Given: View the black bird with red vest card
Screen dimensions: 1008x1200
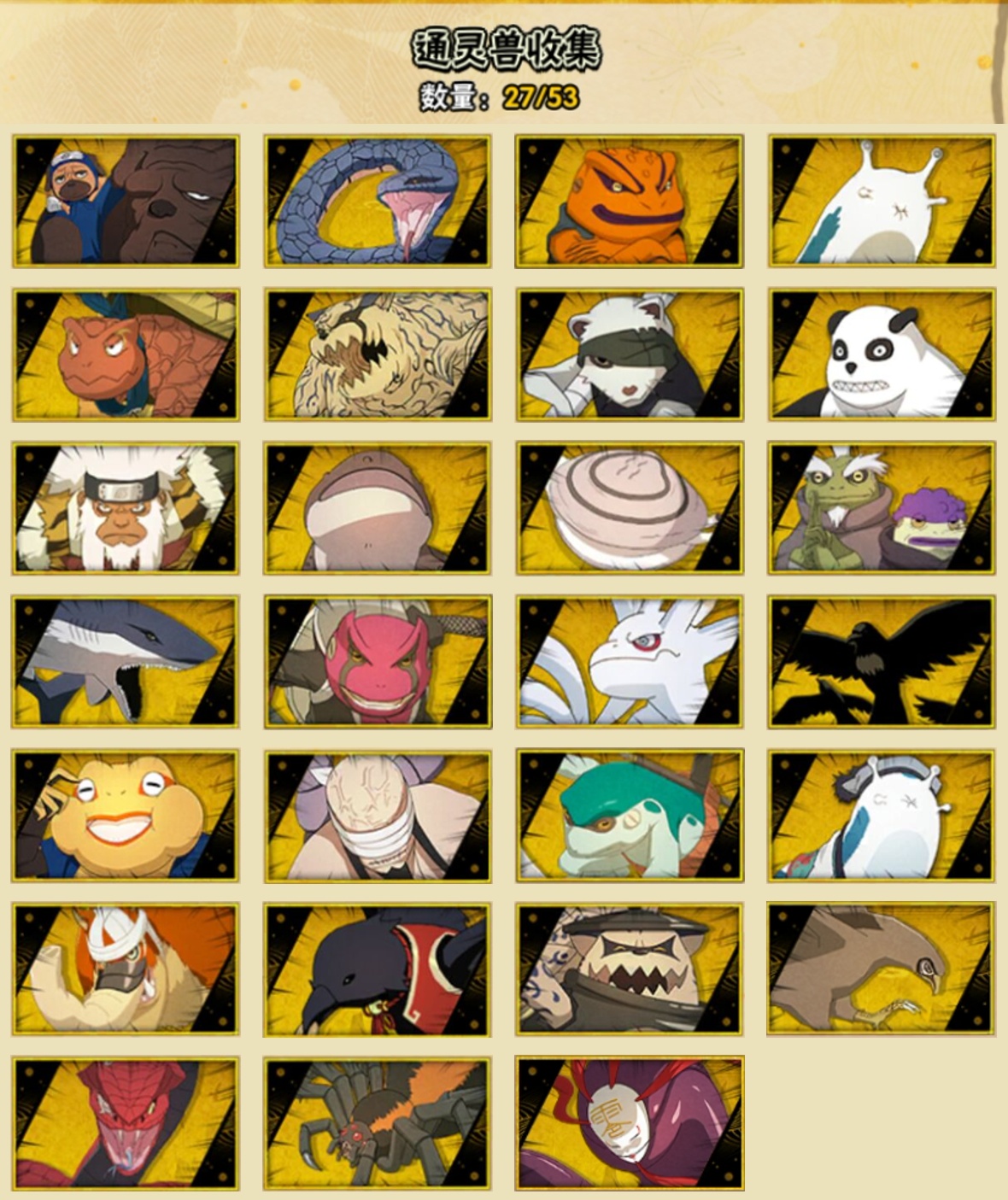Looking at the screenshot, I should point(378,969).
